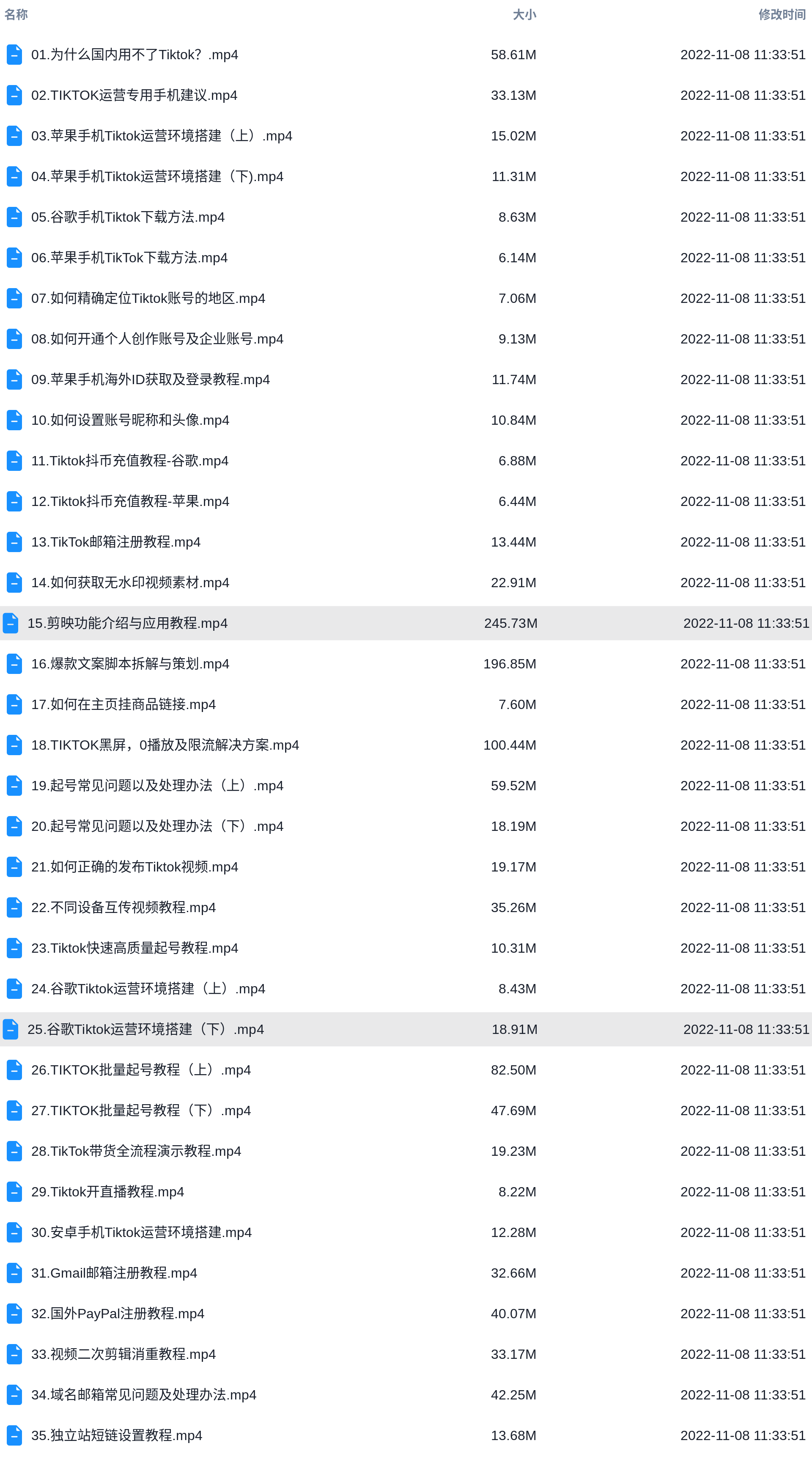812x1457 pixels.
Task: Open 05.谷歌手机Tiktok下载方法.mp4
Action: point(128,217)
